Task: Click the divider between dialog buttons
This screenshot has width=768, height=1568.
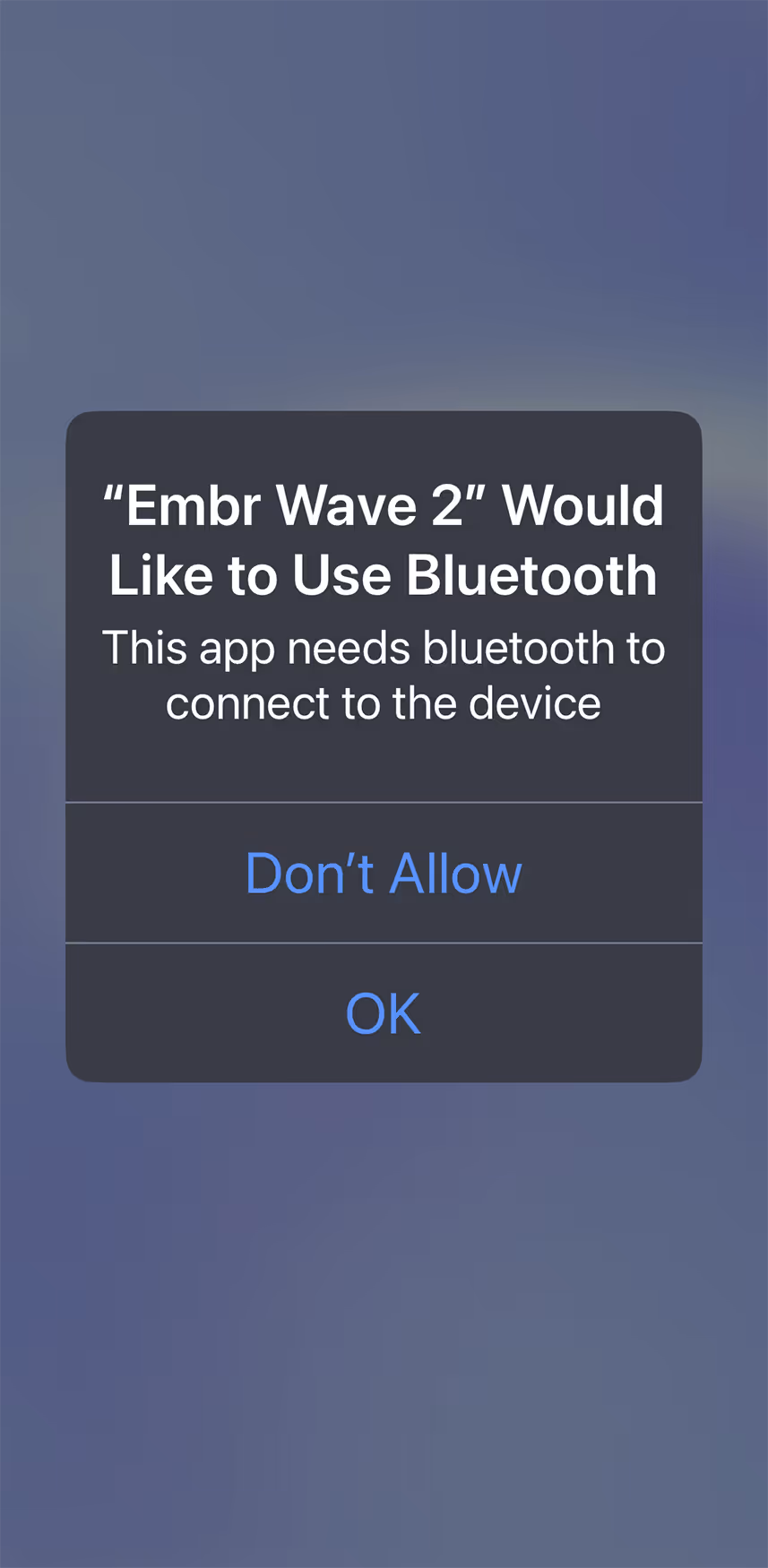Action: [x=383, y=943]
